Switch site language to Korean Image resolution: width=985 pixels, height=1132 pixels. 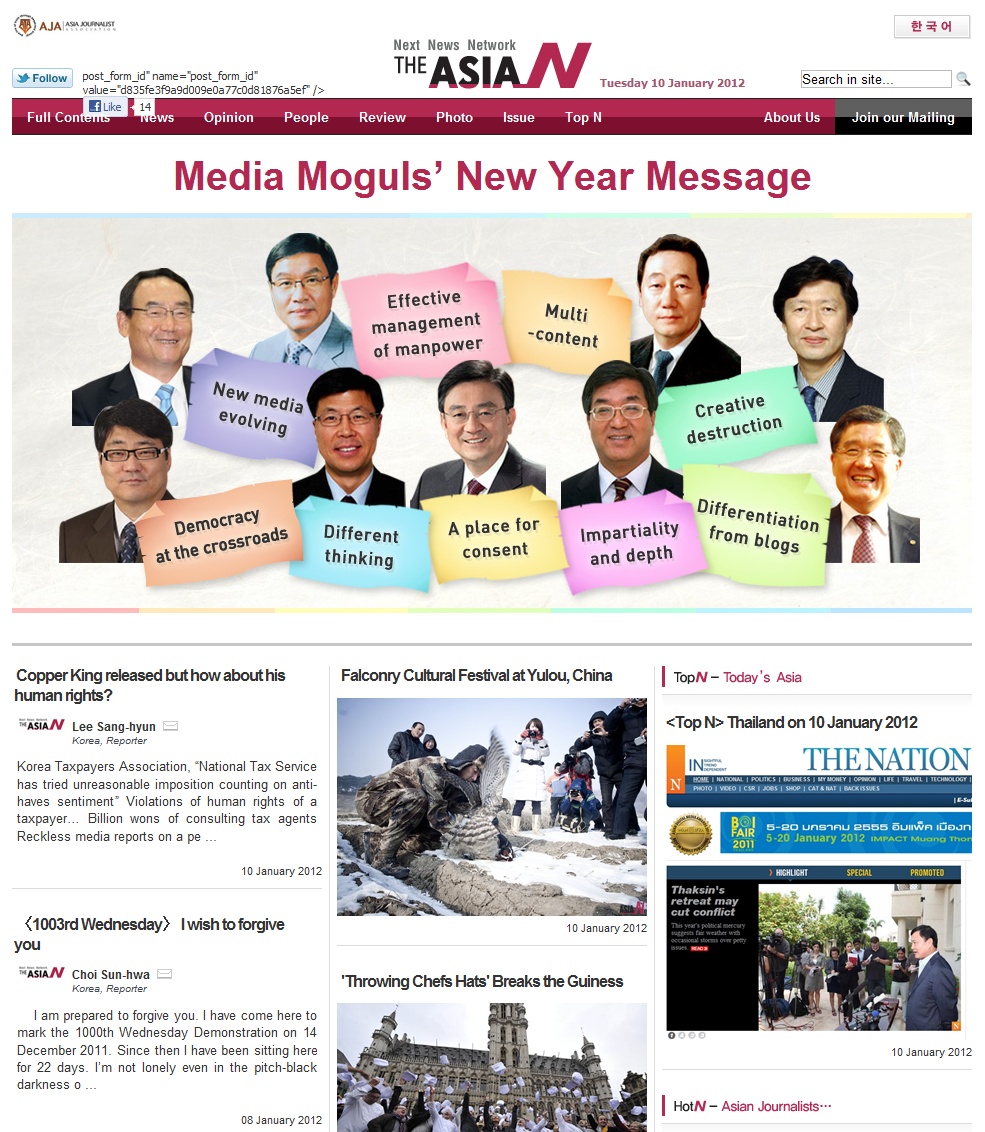point(931,27)
